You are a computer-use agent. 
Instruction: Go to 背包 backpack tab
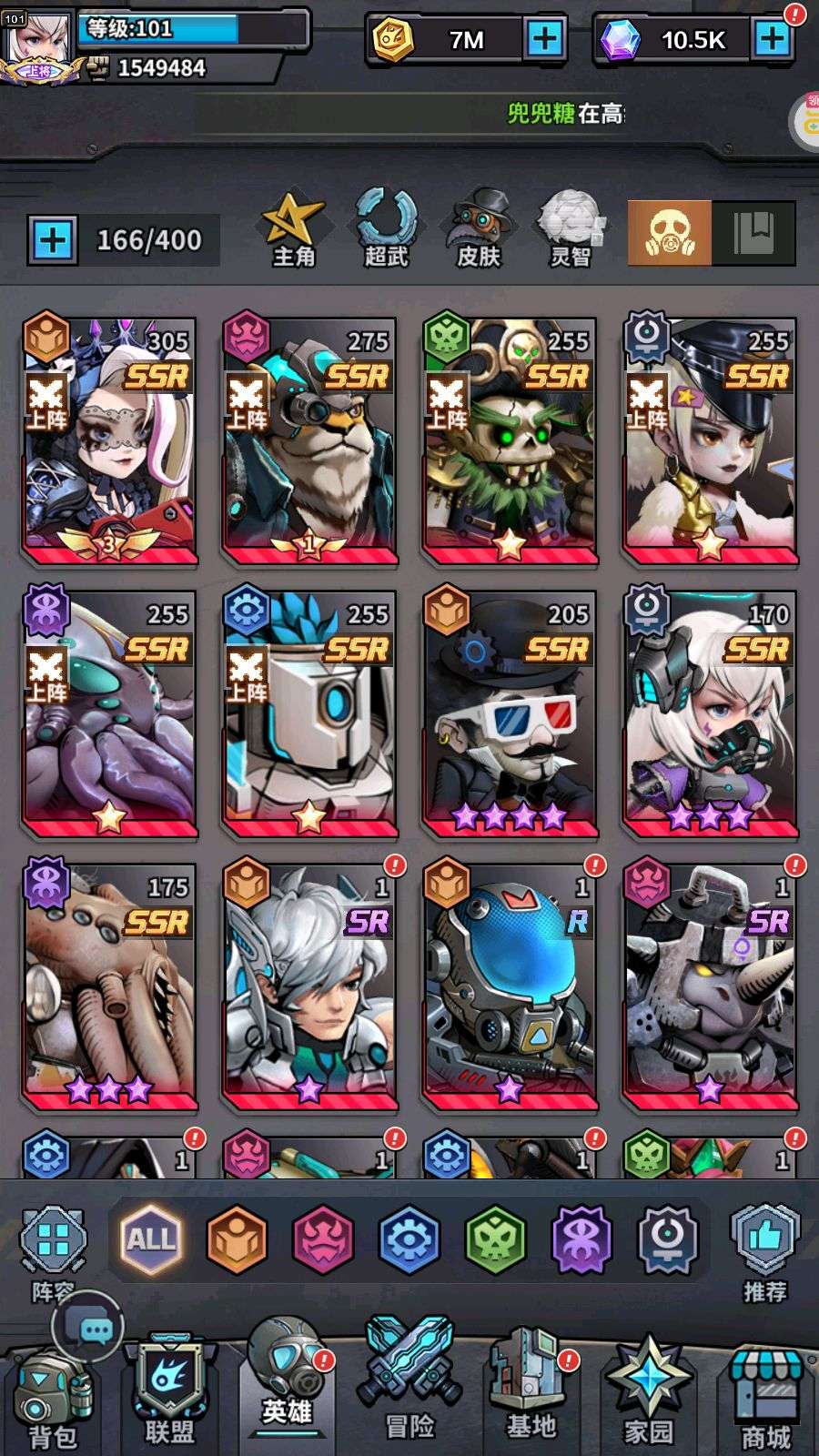[52, 1401]
